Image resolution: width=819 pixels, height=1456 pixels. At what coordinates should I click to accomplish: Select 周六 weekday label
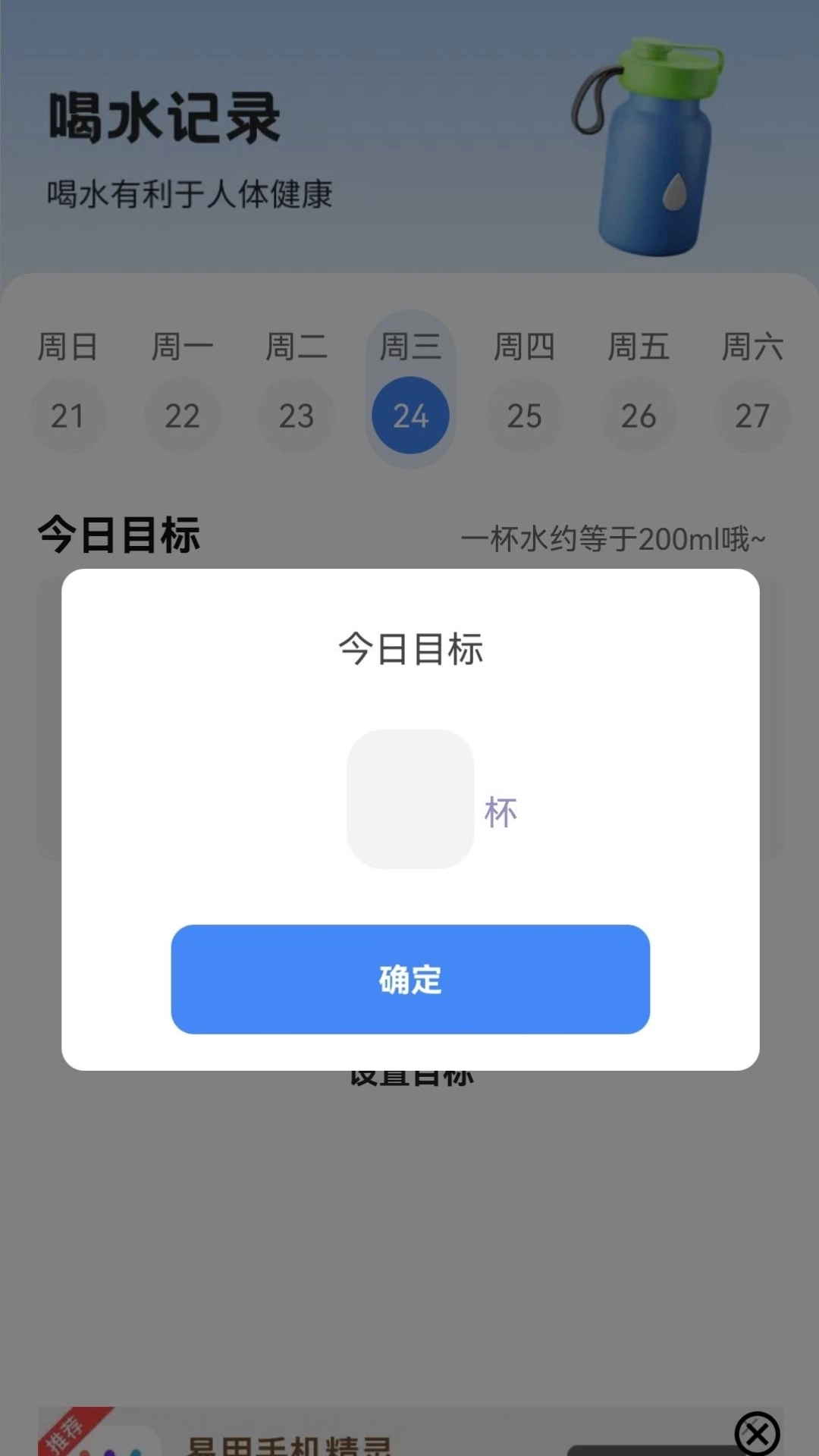click(x=752, y=347)
